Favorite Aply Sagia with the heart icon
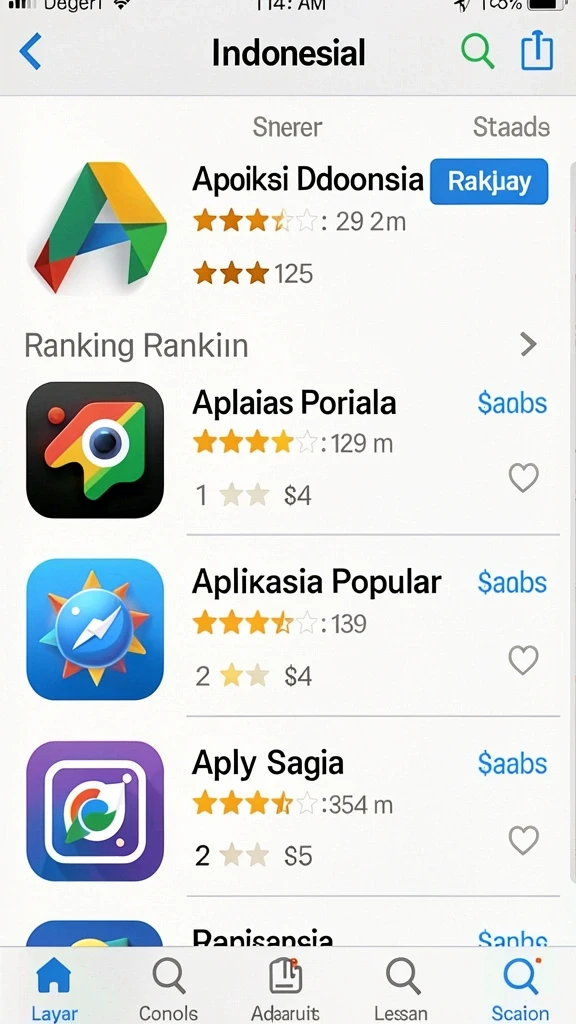The width and height of the screenshot is (576, 1024). (x=524, y=840)
